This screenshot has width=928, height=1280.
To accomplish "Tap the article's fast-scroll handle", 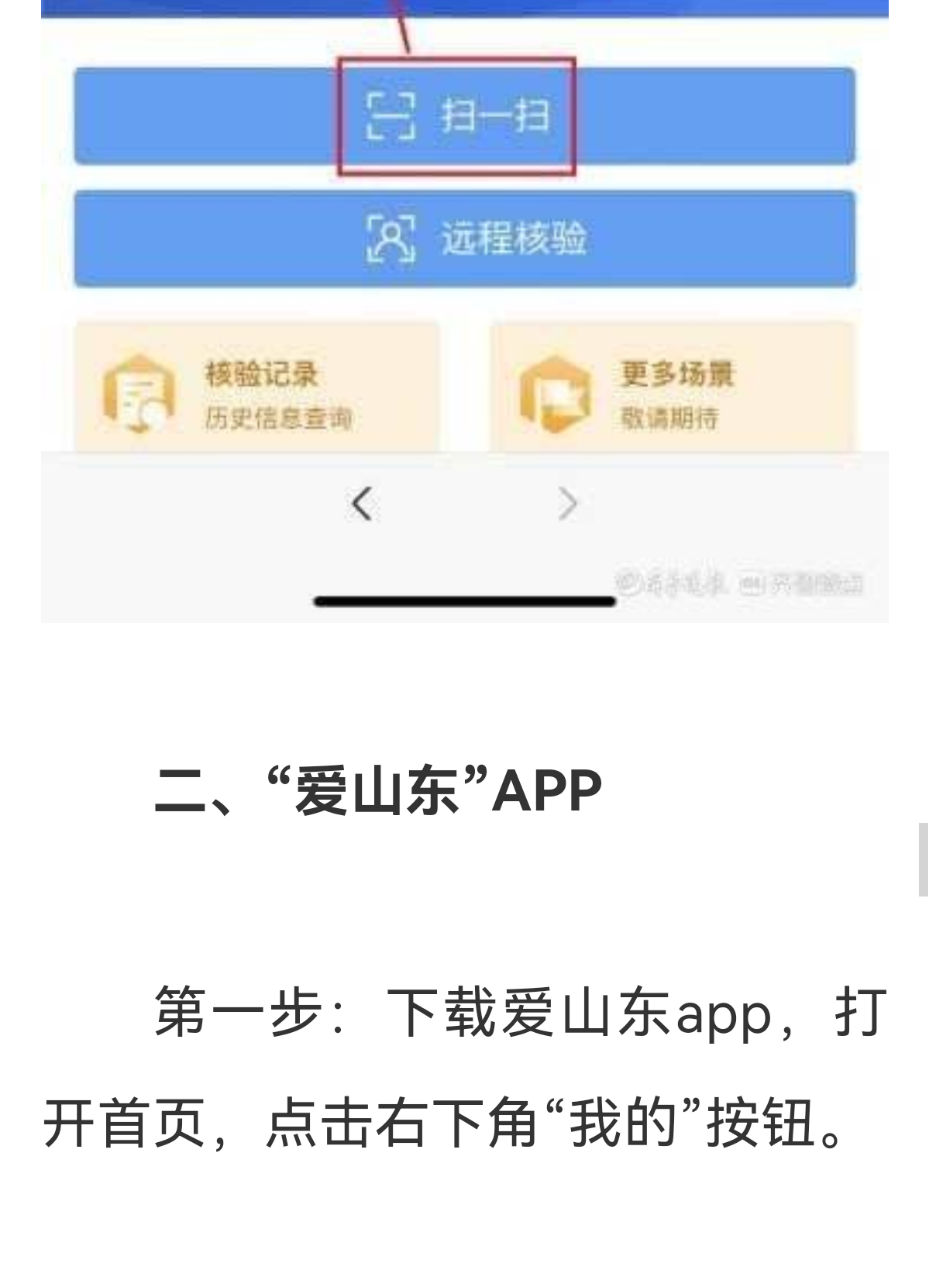I will [922, 860].
